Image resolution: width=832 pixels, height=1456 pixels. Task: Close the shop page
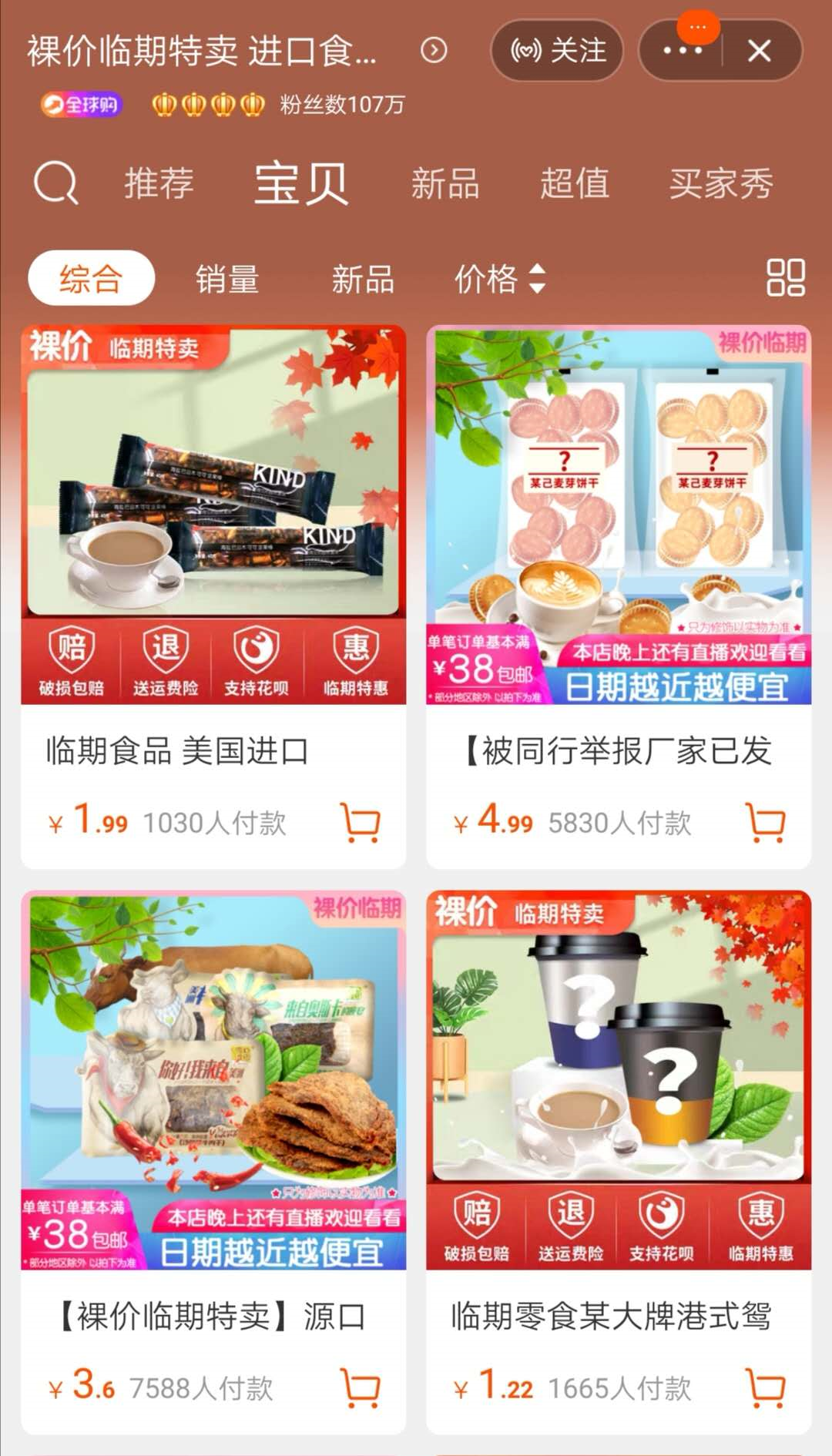click(x=760, y=51)
